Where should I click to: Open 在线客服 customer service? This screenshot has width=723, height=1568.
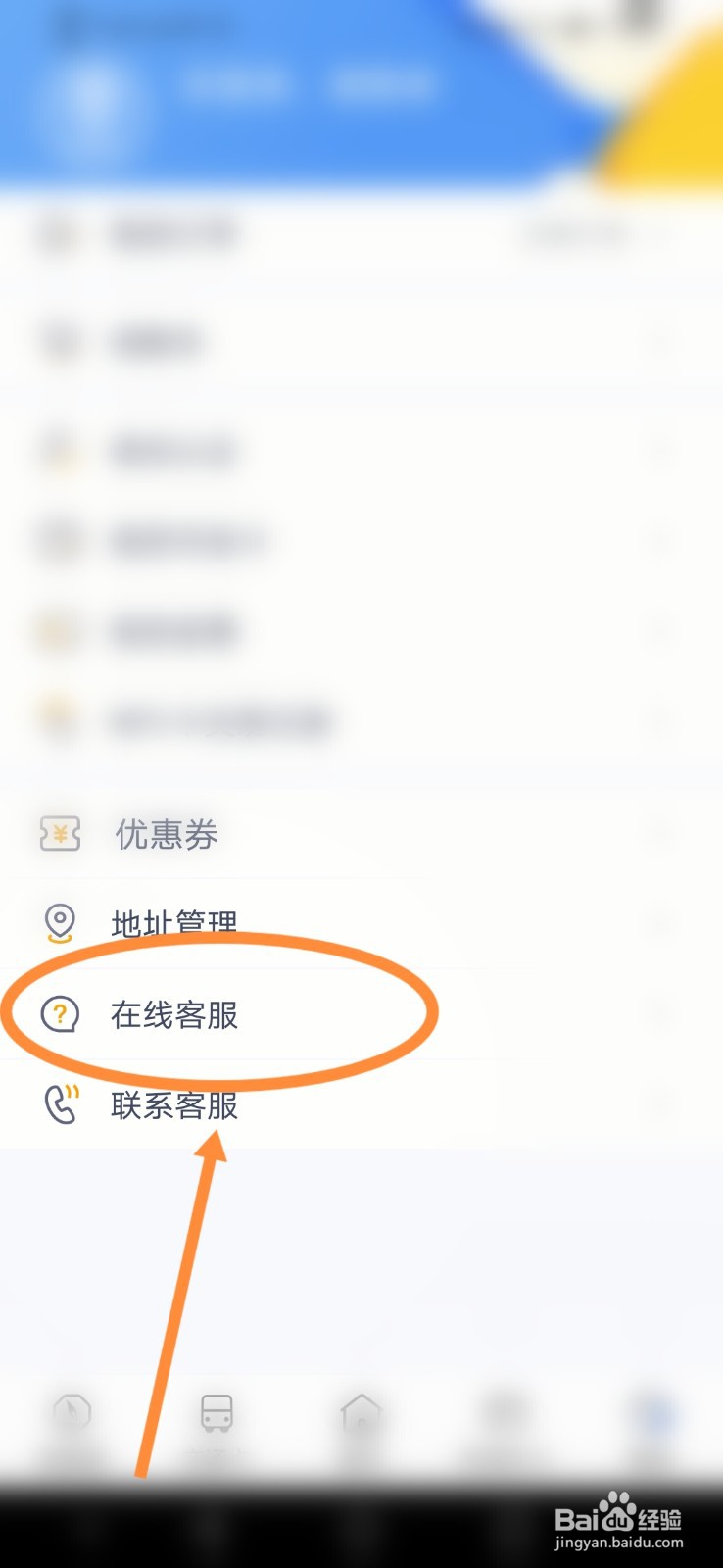pyautogui.click(x=173, y=1015)
